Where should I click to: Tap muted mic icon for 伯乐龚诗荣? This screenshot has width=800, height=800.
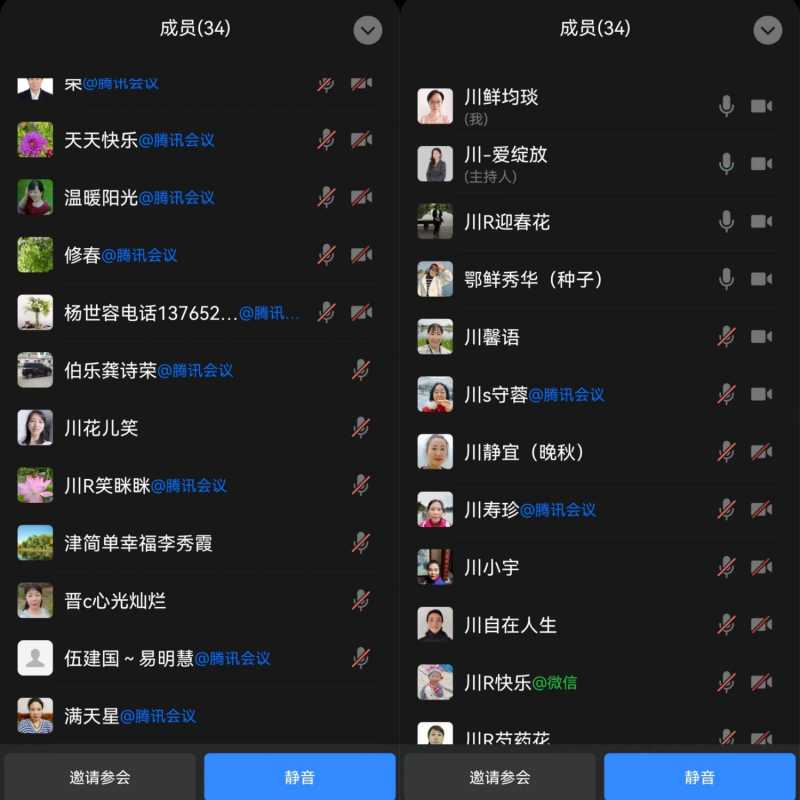click(x=361, y=370)
